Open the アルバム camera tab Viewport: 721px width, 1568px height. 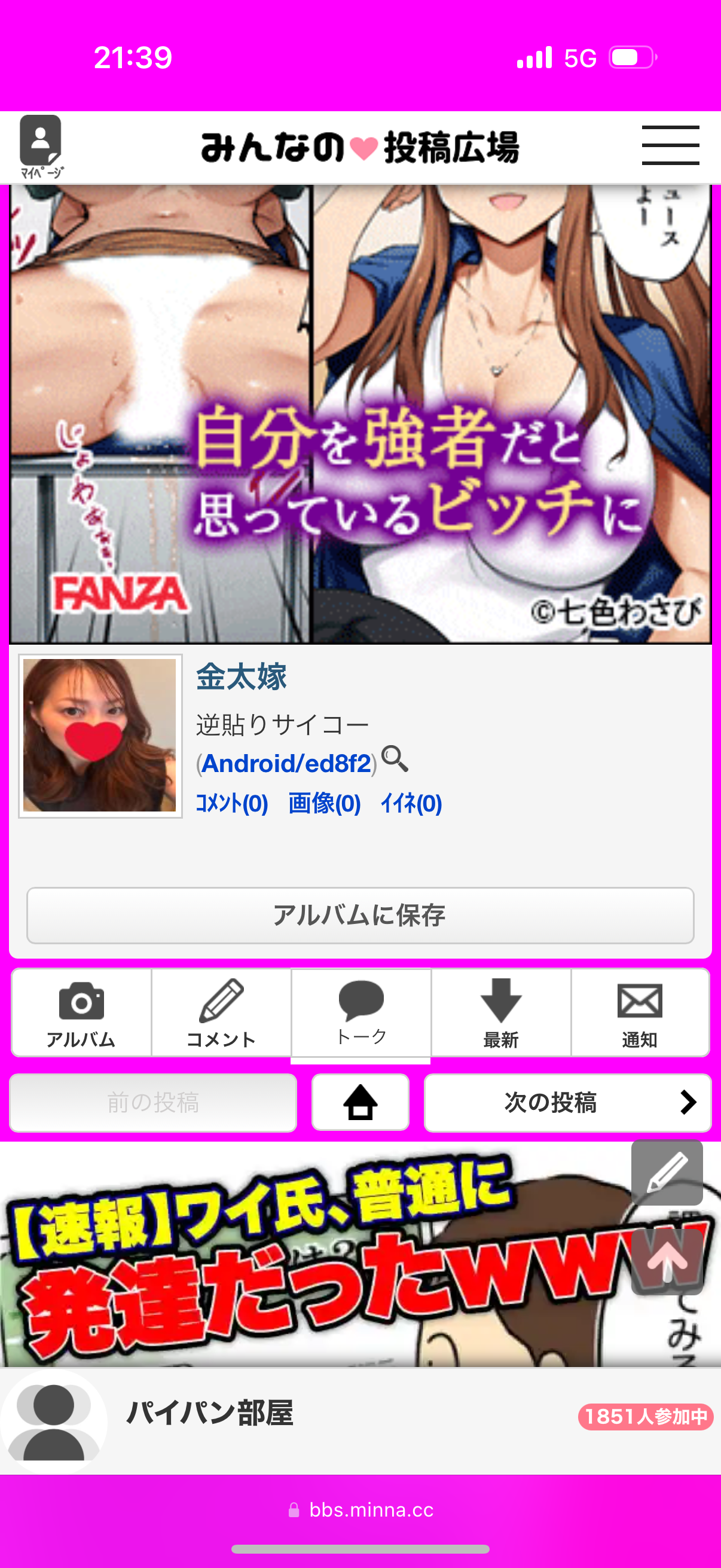(81, 1013)
